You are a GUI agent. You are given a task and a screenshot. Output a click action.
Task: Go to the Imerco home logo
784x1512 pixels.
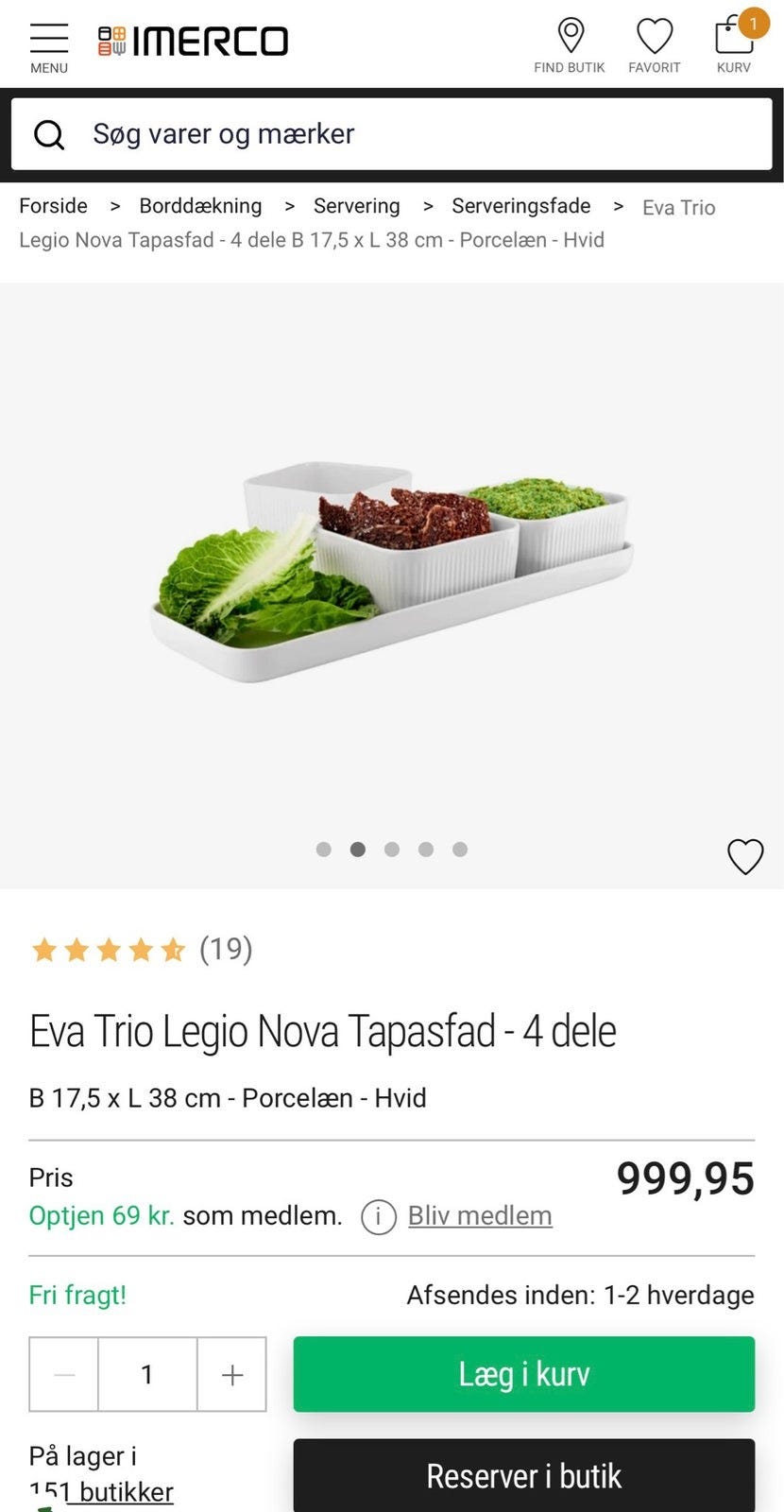tap(193, 42)
